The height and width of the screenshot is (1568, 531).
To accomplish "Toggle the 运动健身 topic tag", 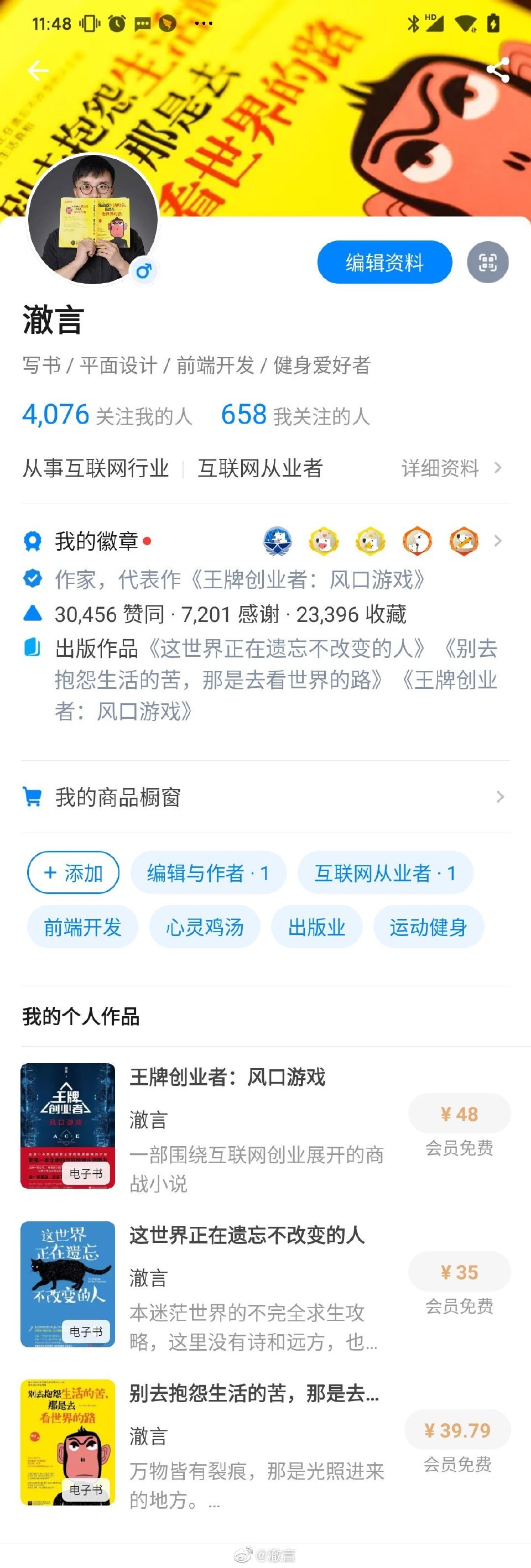I will (428, 927).
